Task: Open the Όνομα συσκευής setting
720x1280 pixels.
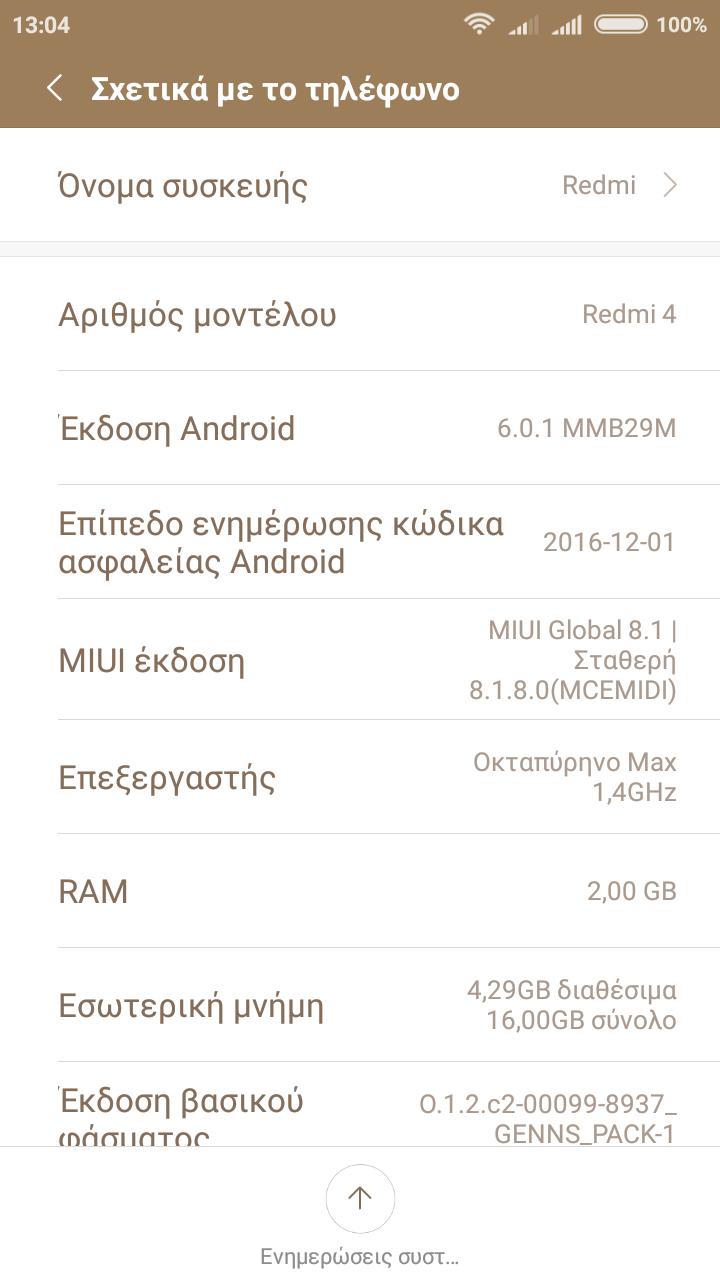Action: tap(360, 186)
